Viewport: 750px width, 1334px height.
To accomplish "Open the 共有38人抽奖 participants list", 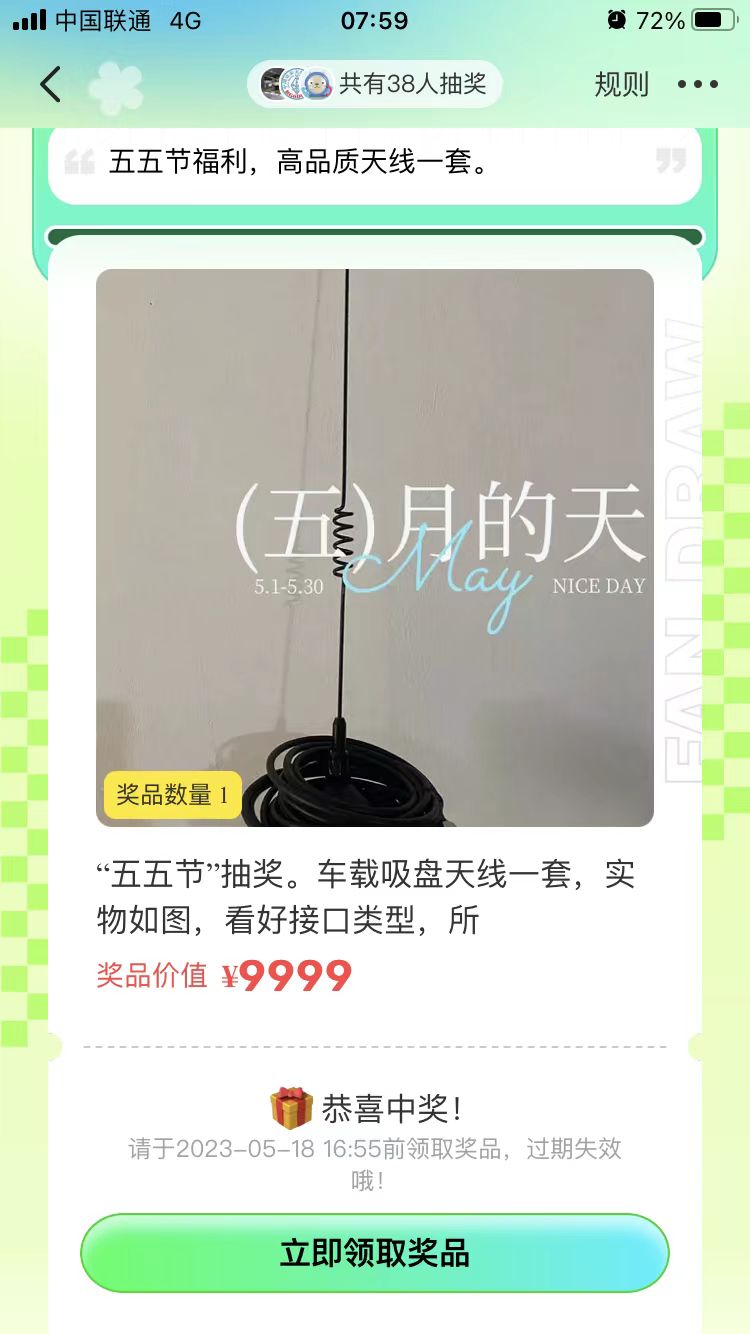I will click(375, 84).
